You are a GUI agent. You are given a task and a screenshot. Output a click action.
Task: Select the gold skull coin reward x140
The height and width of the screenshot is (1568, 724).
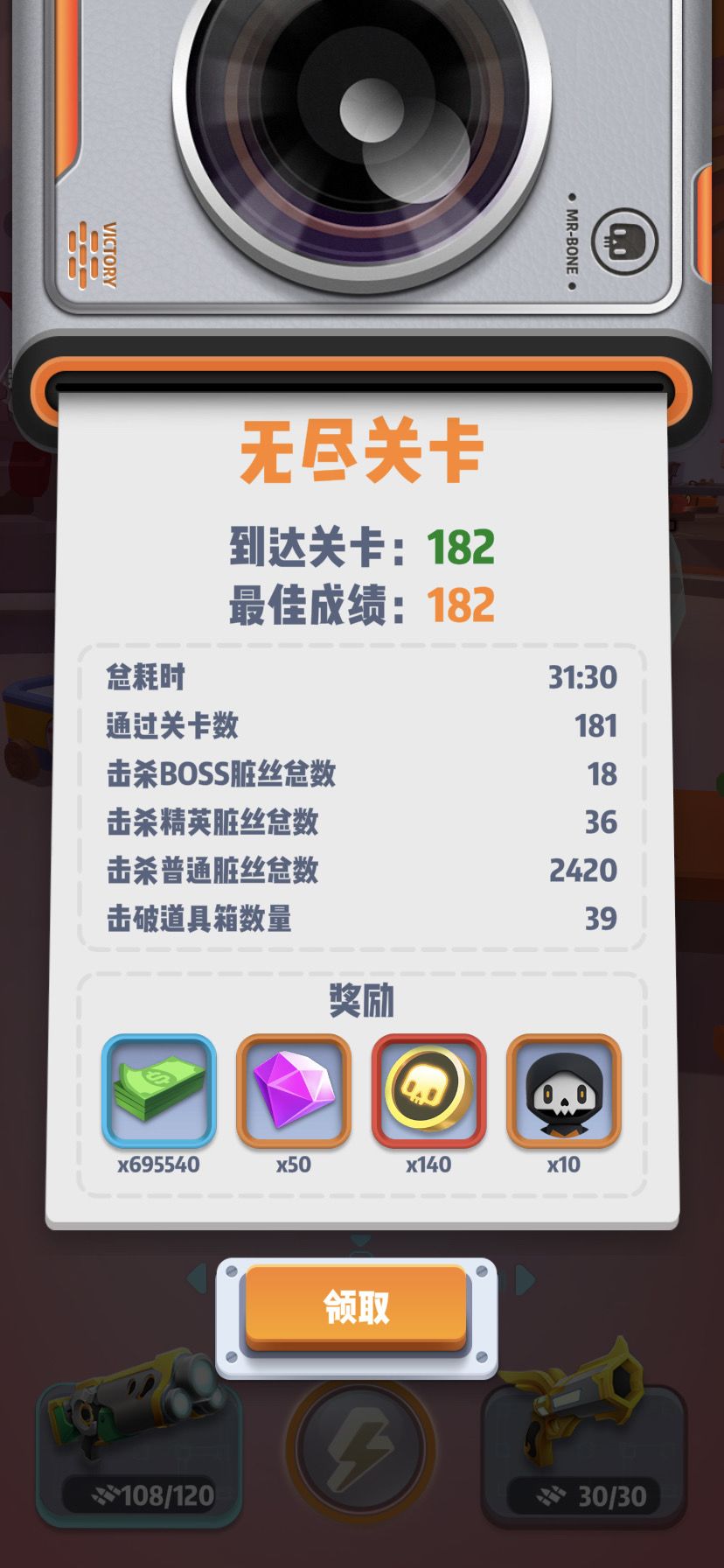428,1091
